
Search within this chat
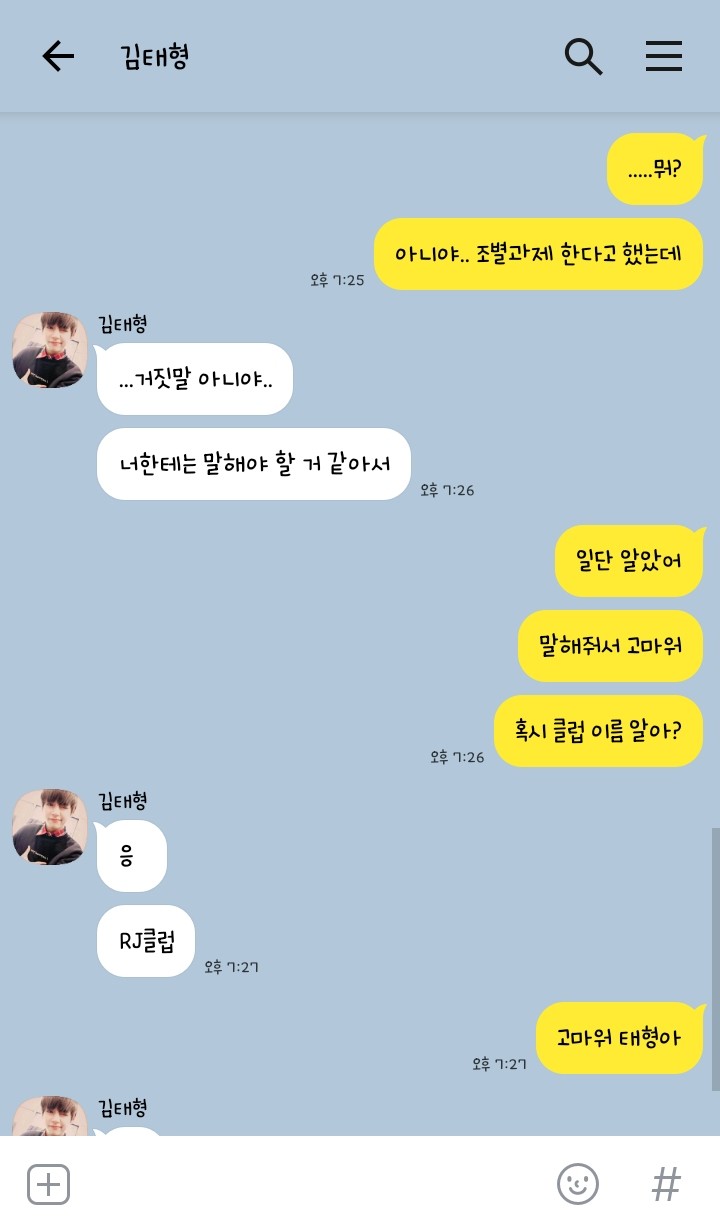point(583,57)
